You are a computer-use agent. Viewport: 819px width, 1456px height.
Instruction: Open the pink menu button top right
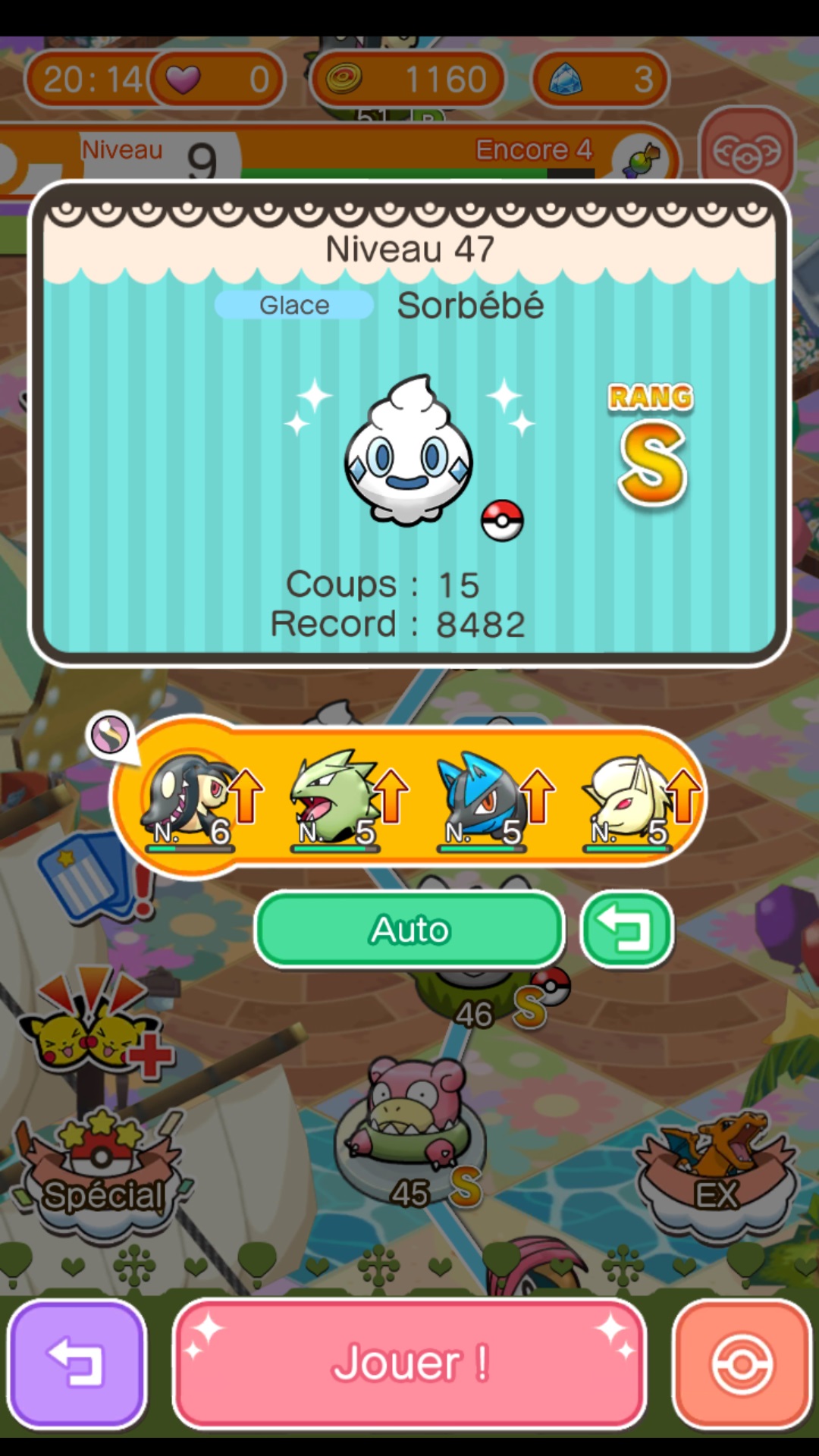tap(746, 152)
